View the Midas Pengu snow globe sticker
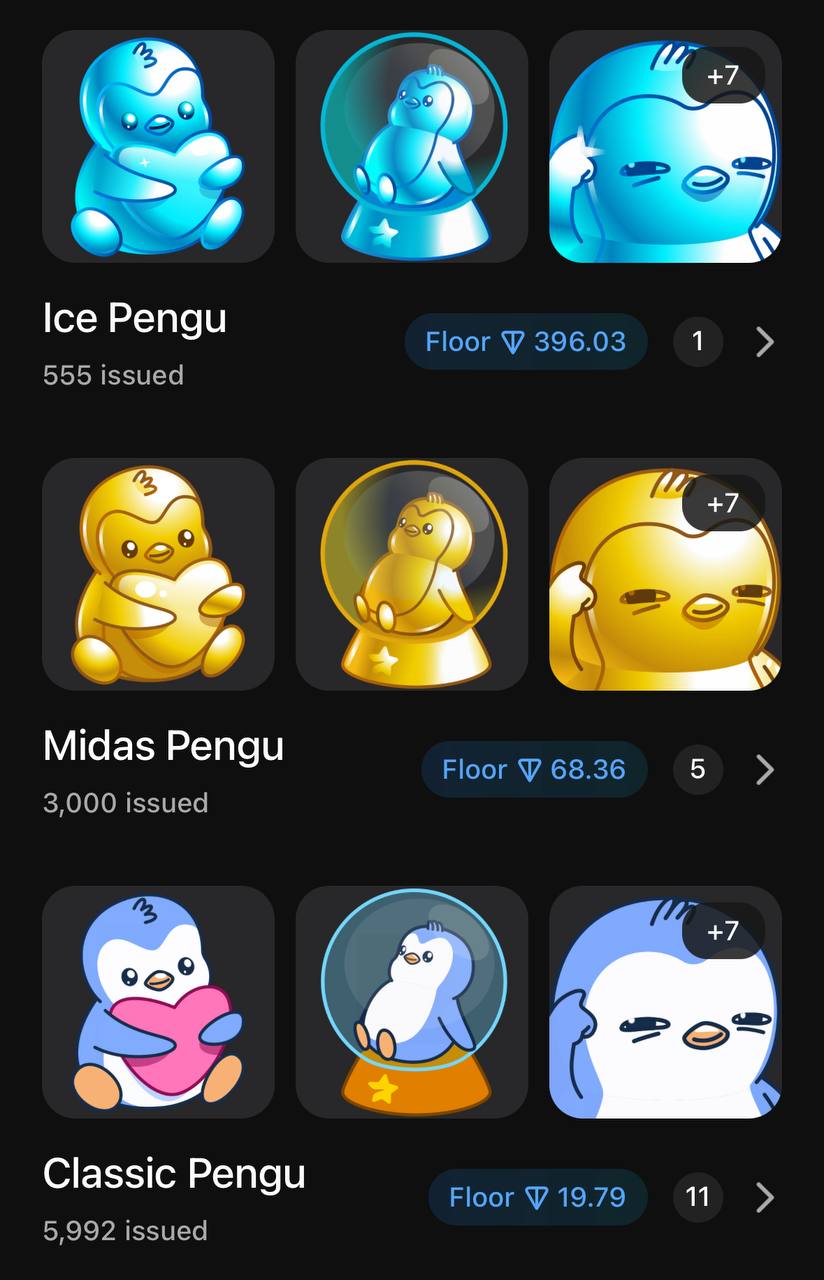This screenshot has height=1280, width=824. point(412,574)
